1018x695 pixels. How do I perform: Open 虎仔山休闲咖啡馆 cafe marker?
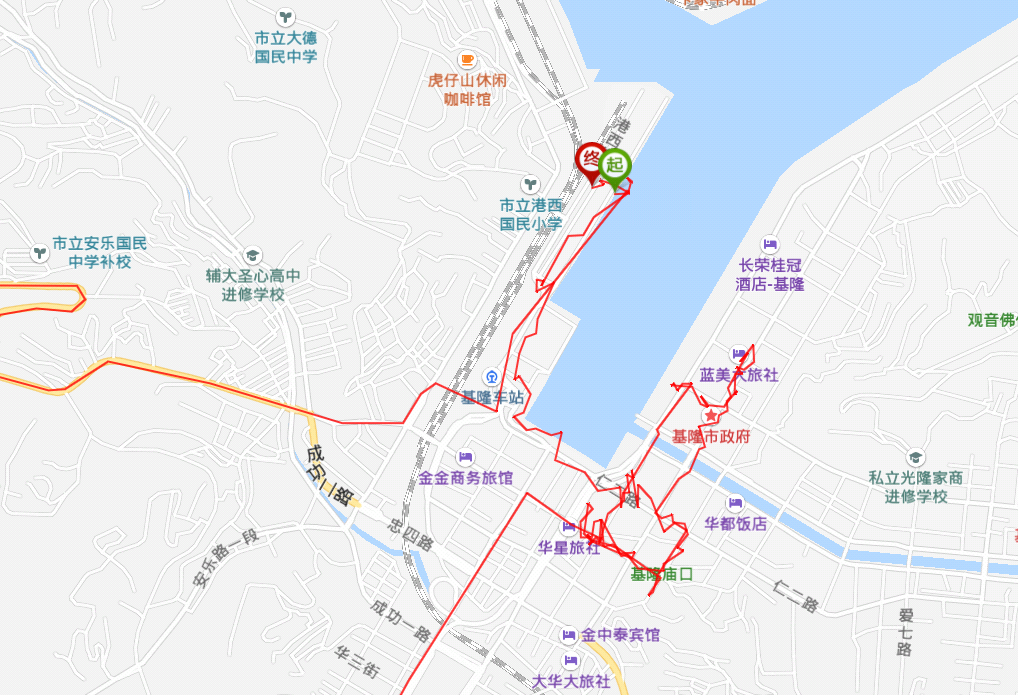coord(467,60)
